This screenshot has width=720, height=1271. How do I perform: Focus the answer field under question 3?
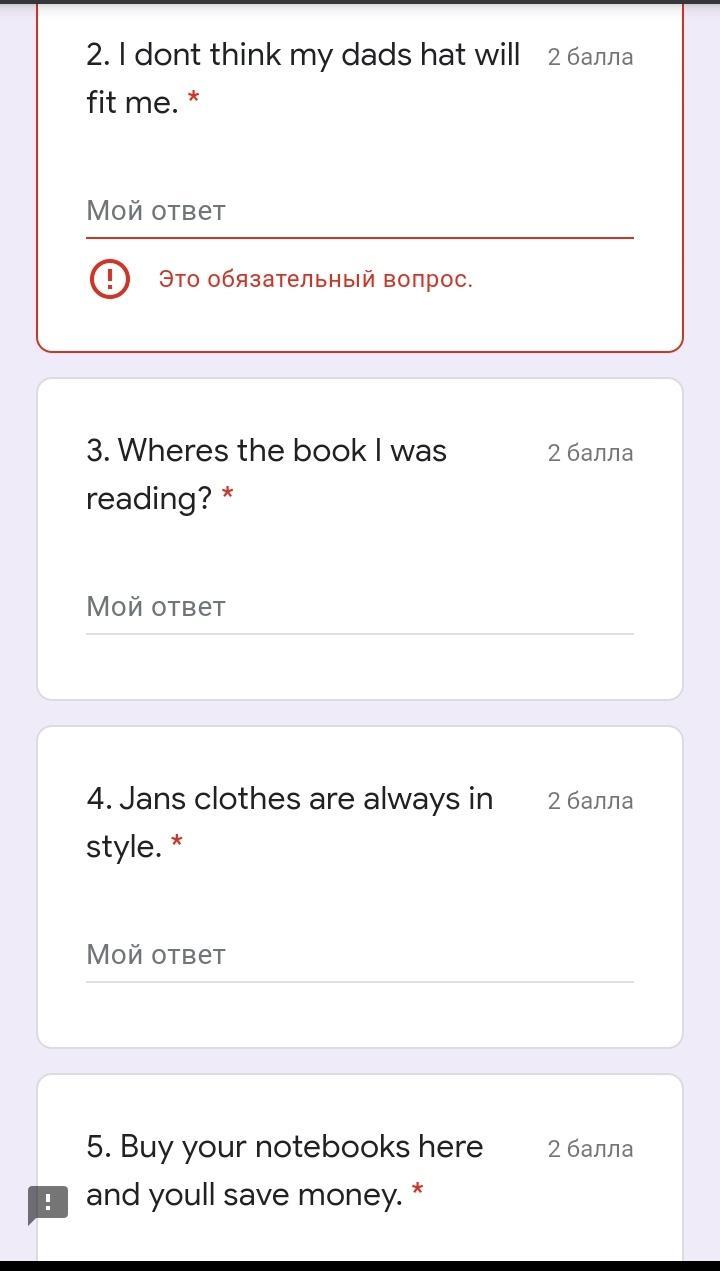click(359, 607)
